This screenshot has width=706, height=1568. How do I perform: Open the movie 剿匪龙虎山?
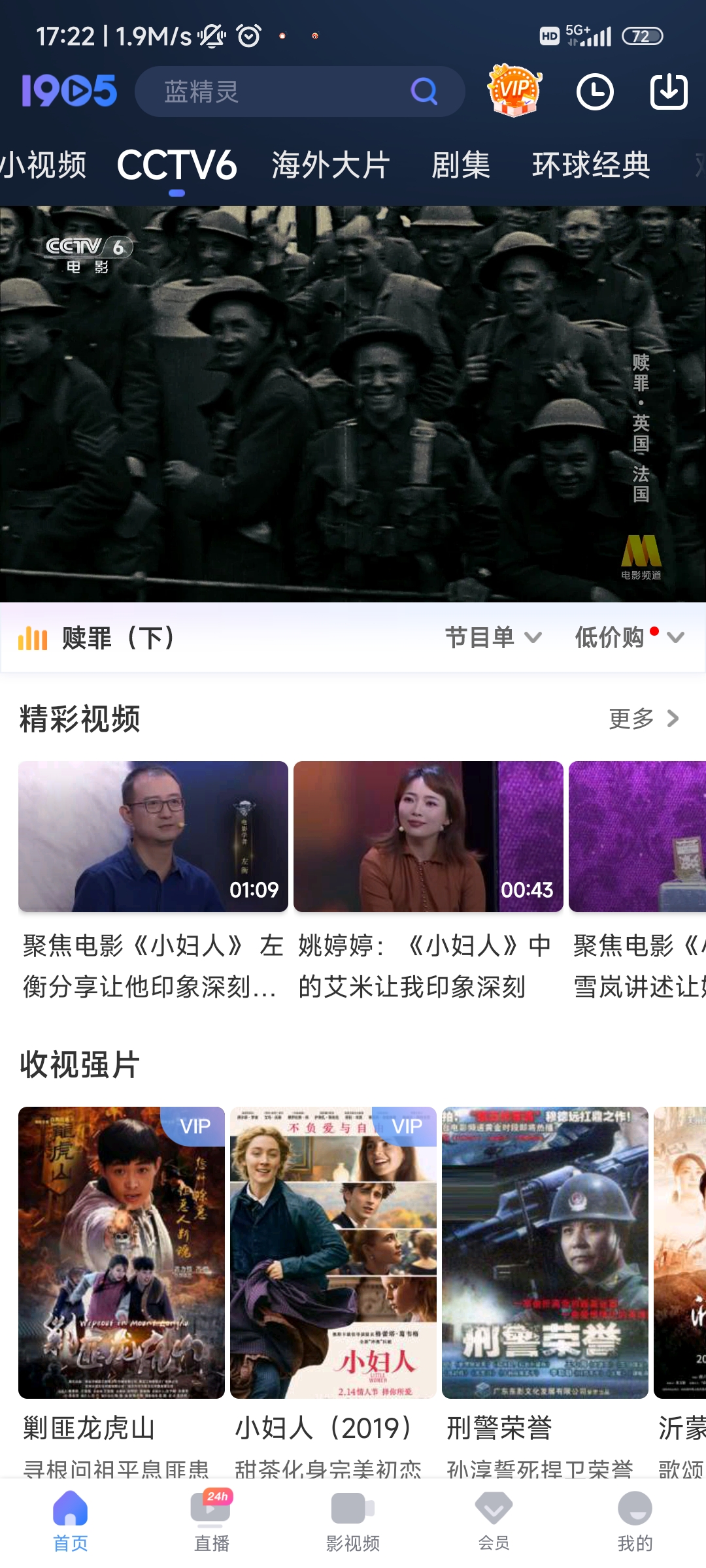coord(122,1252)
